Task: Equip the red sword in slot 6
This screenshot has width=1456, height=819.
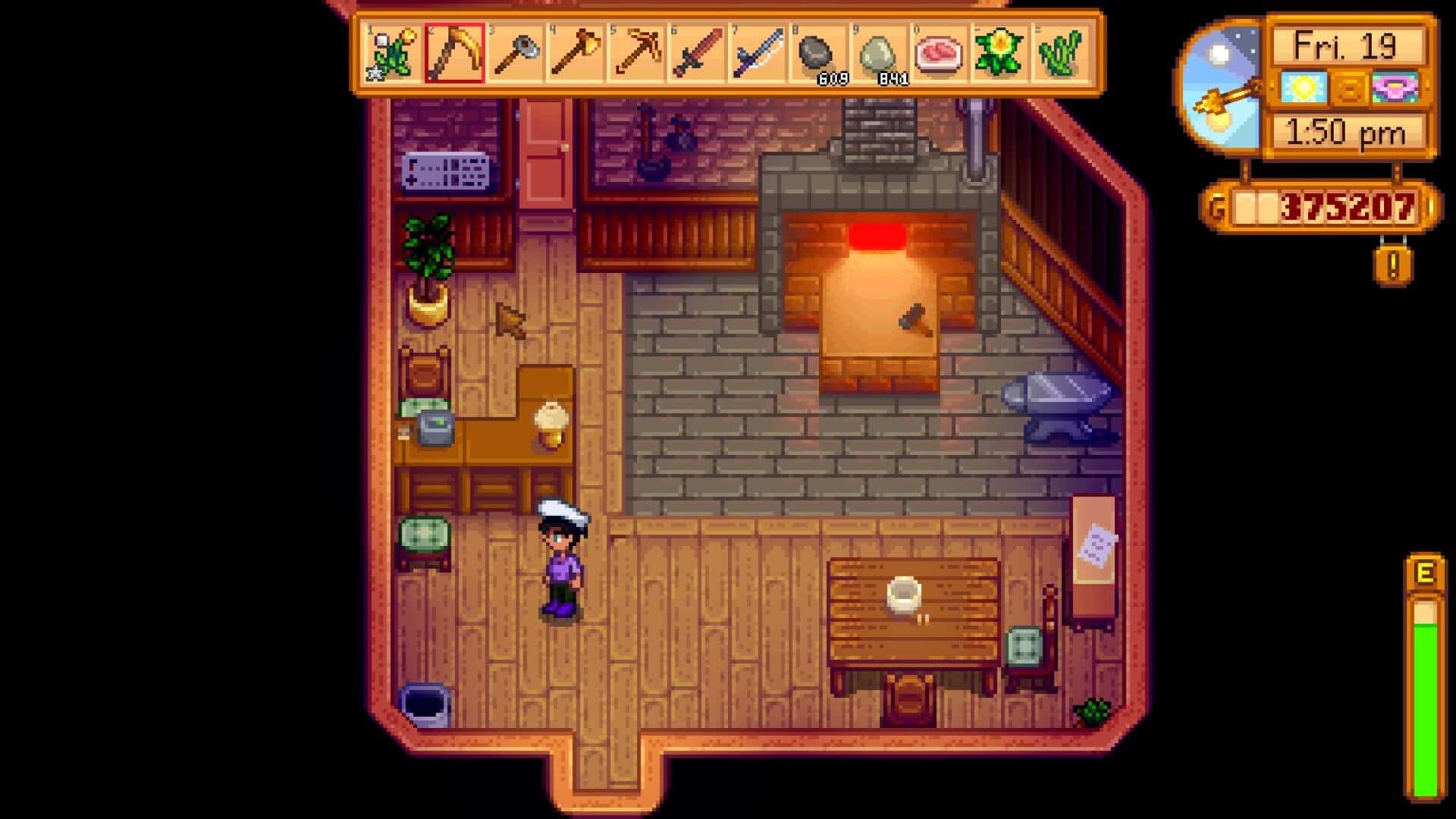Action: [697, 54]
